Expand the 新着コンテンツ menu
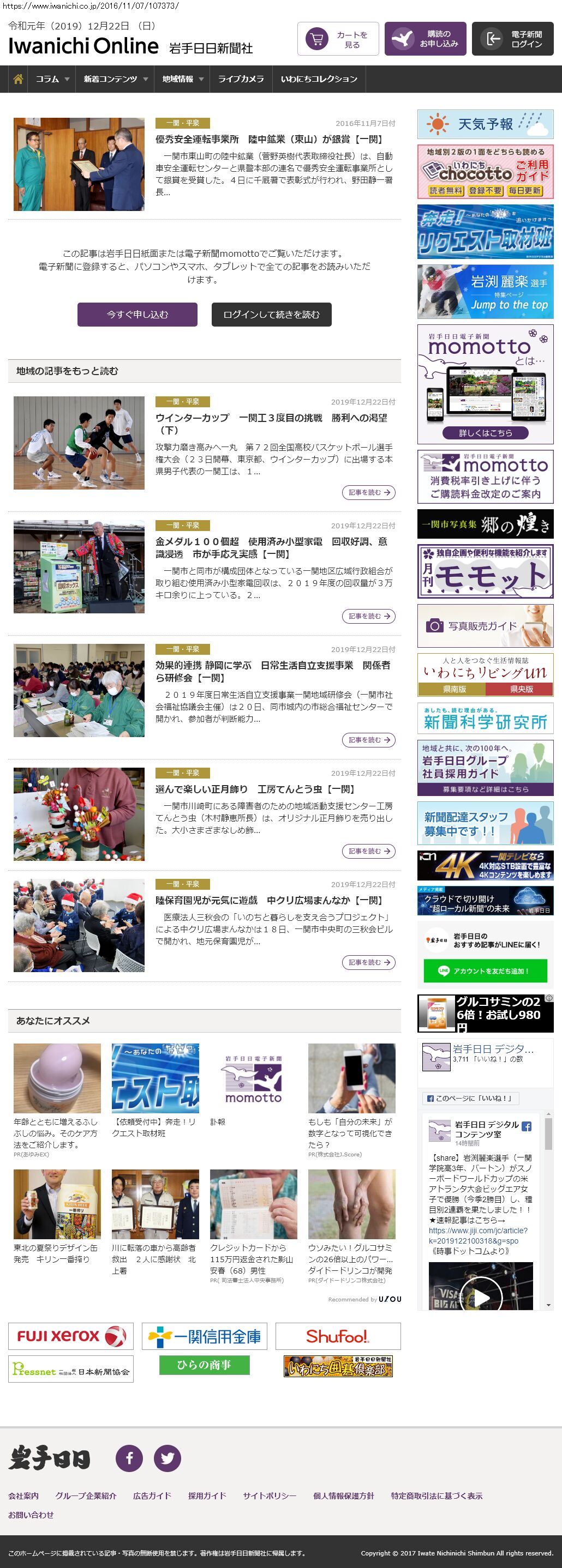 coord(115,79)
